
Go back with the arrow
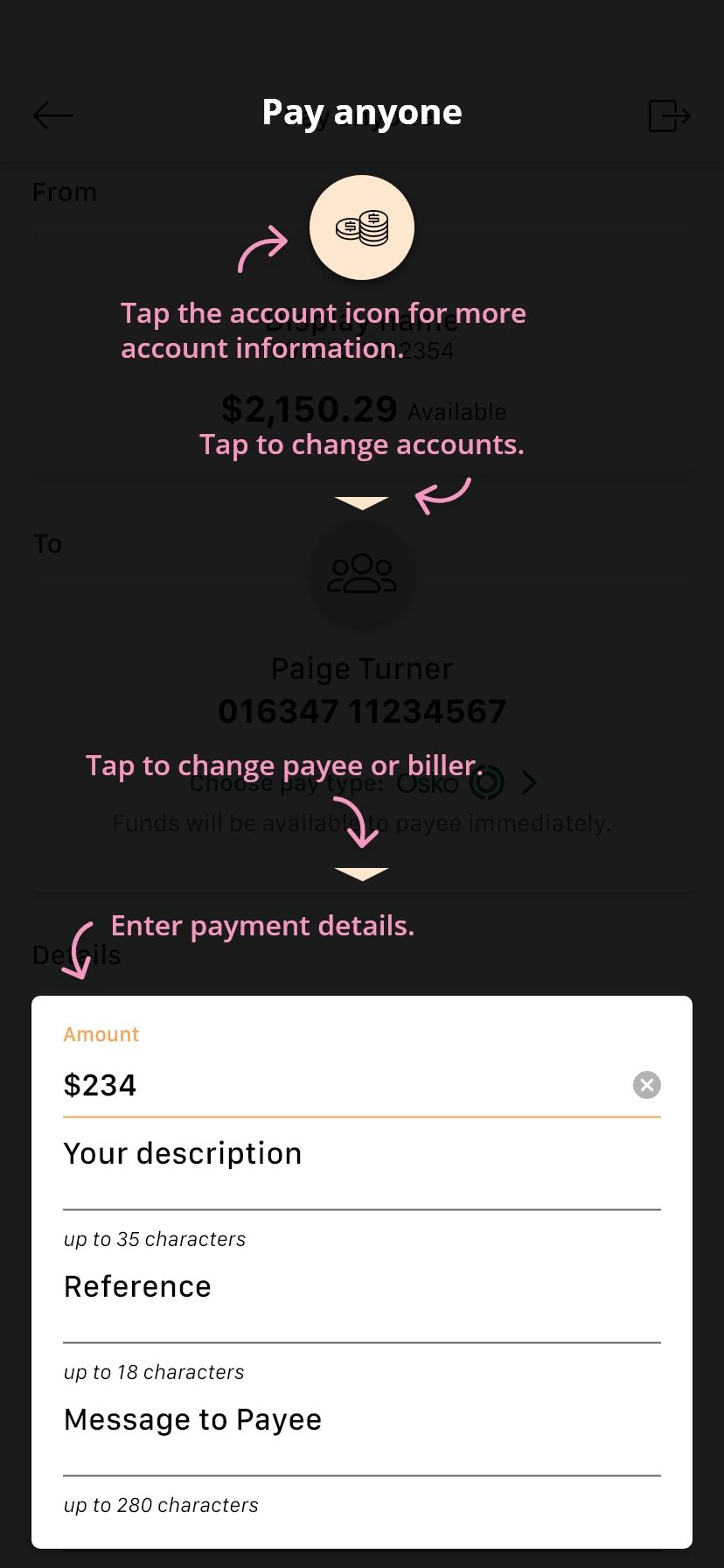click(x=52, y=115)
